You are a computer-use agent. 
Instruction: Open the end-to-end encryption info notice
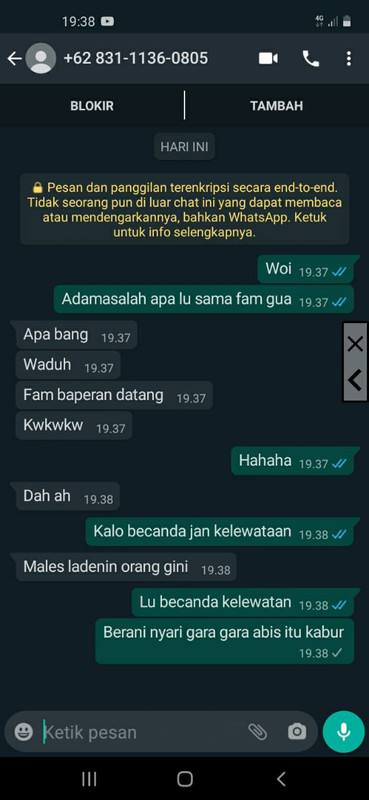pos(185,209)
